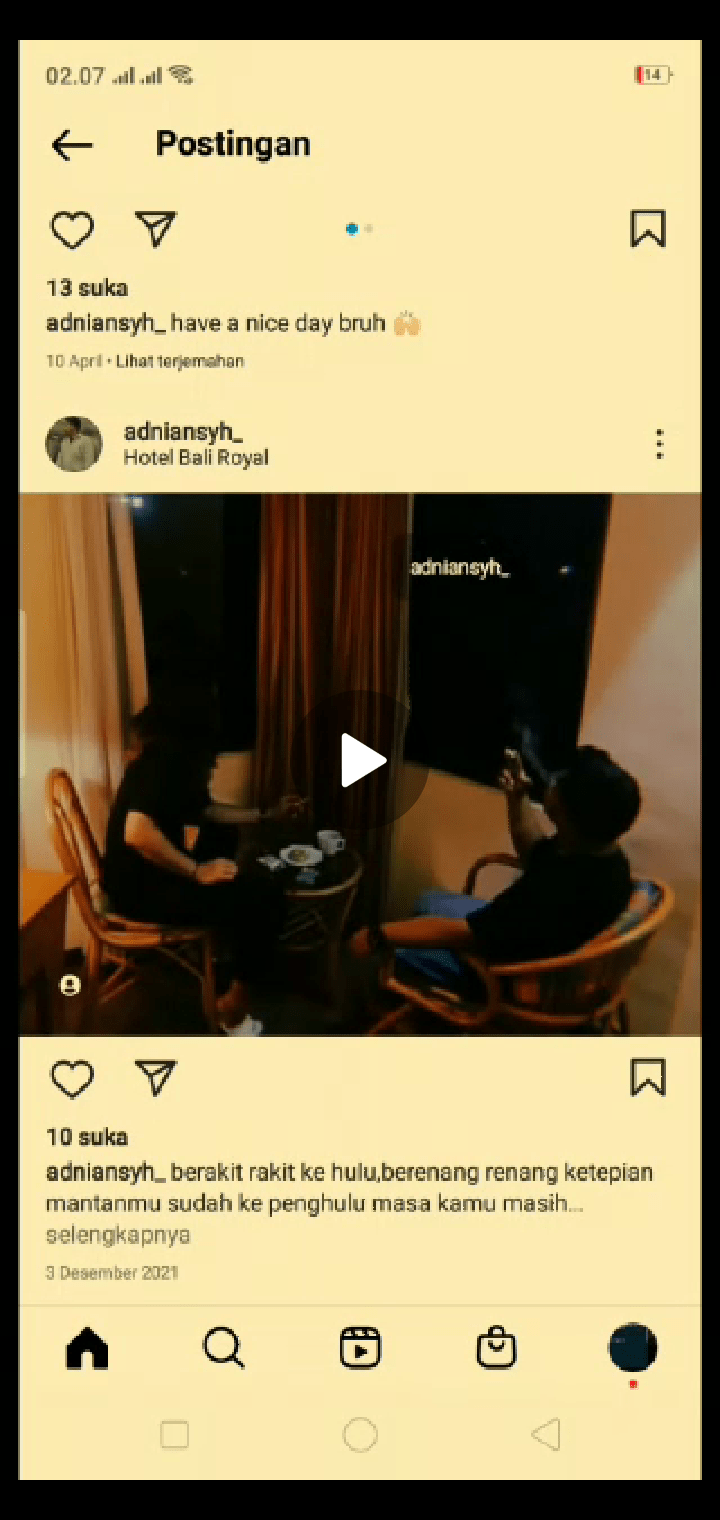The image size is (720, 1520).
Task: Tap the system back triangle button
Action: [x=545, y=1435]
